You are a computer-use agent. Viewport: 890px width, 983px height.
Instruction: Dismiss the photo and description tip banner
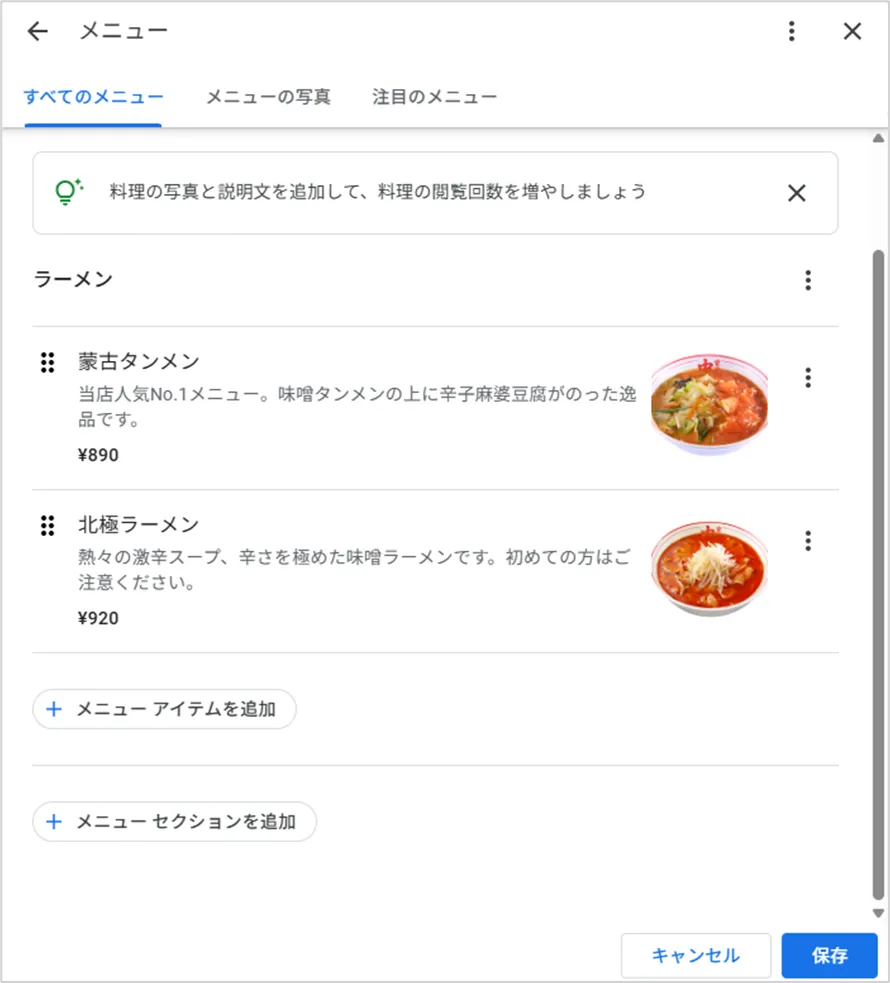tap(796, 193)
